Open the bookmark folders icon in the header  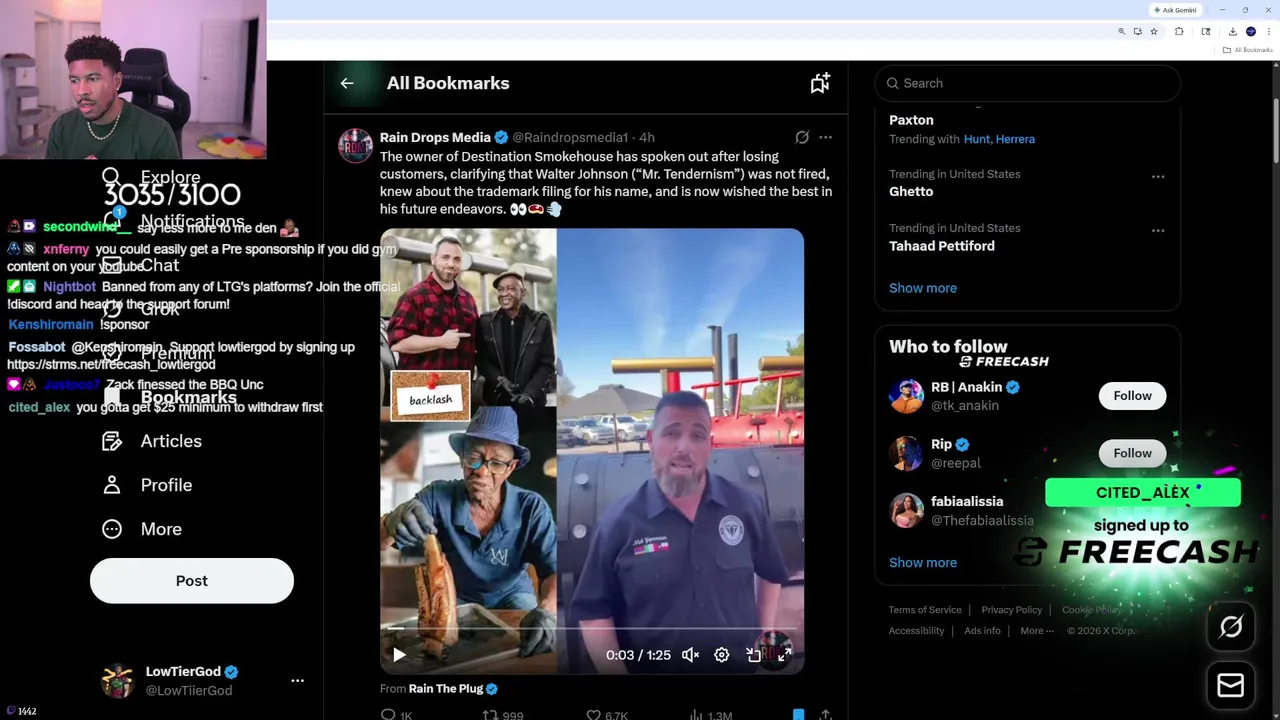point(820,84)
